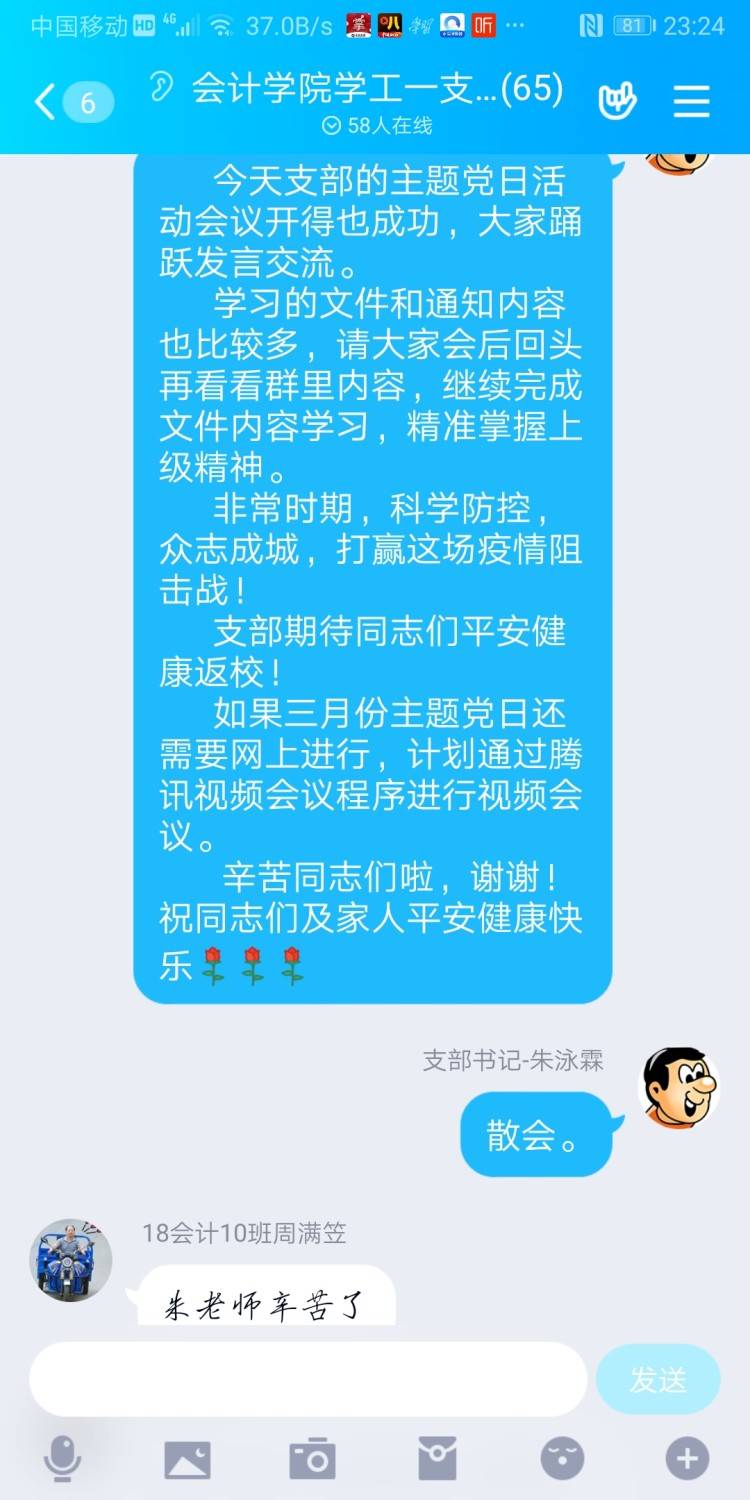View 朱泳霖's profile avatar beside 散会
Viewport: 750px width, 1500px height.
coord(679,1088)
